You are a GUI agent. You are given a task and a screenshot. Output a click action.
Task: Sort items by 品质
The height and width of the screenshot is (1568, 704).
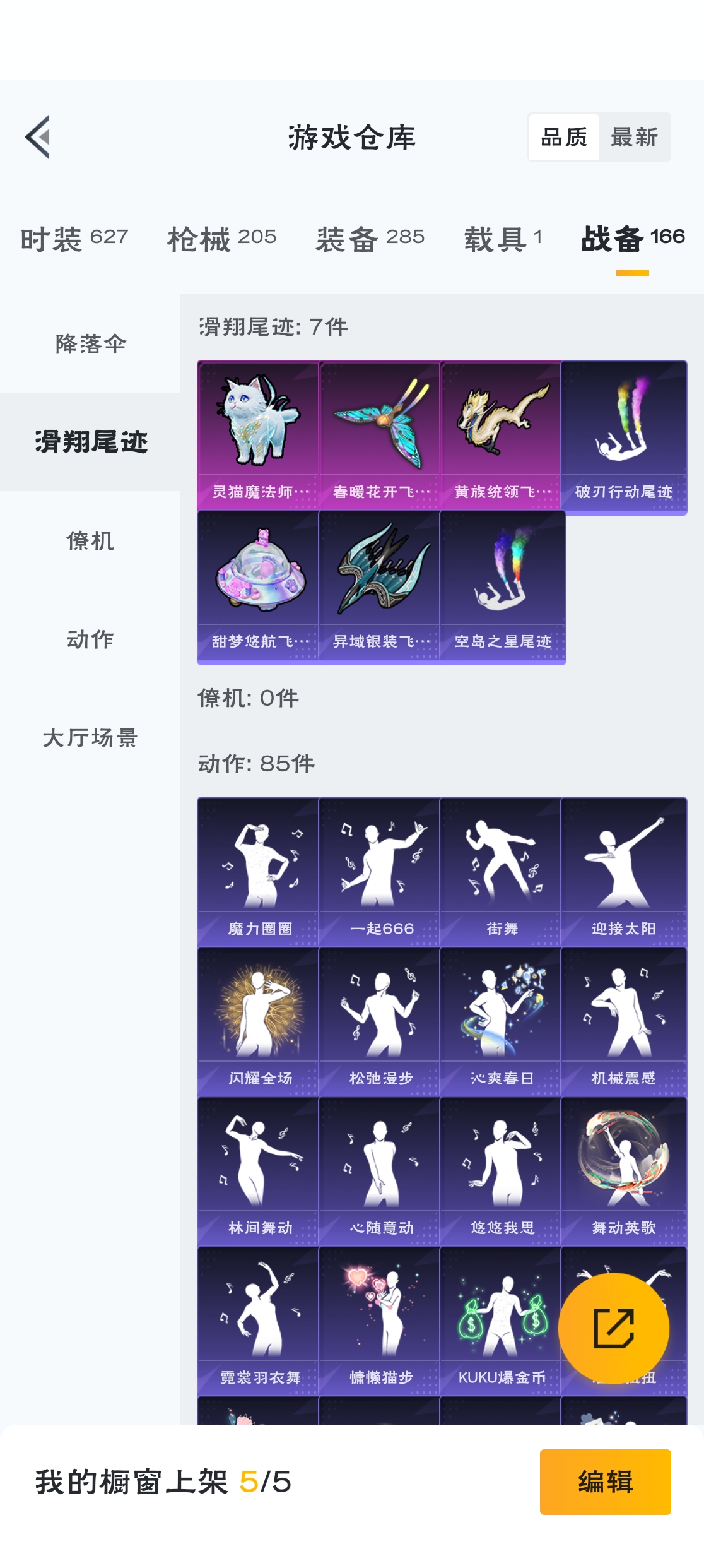click(564, 137)
